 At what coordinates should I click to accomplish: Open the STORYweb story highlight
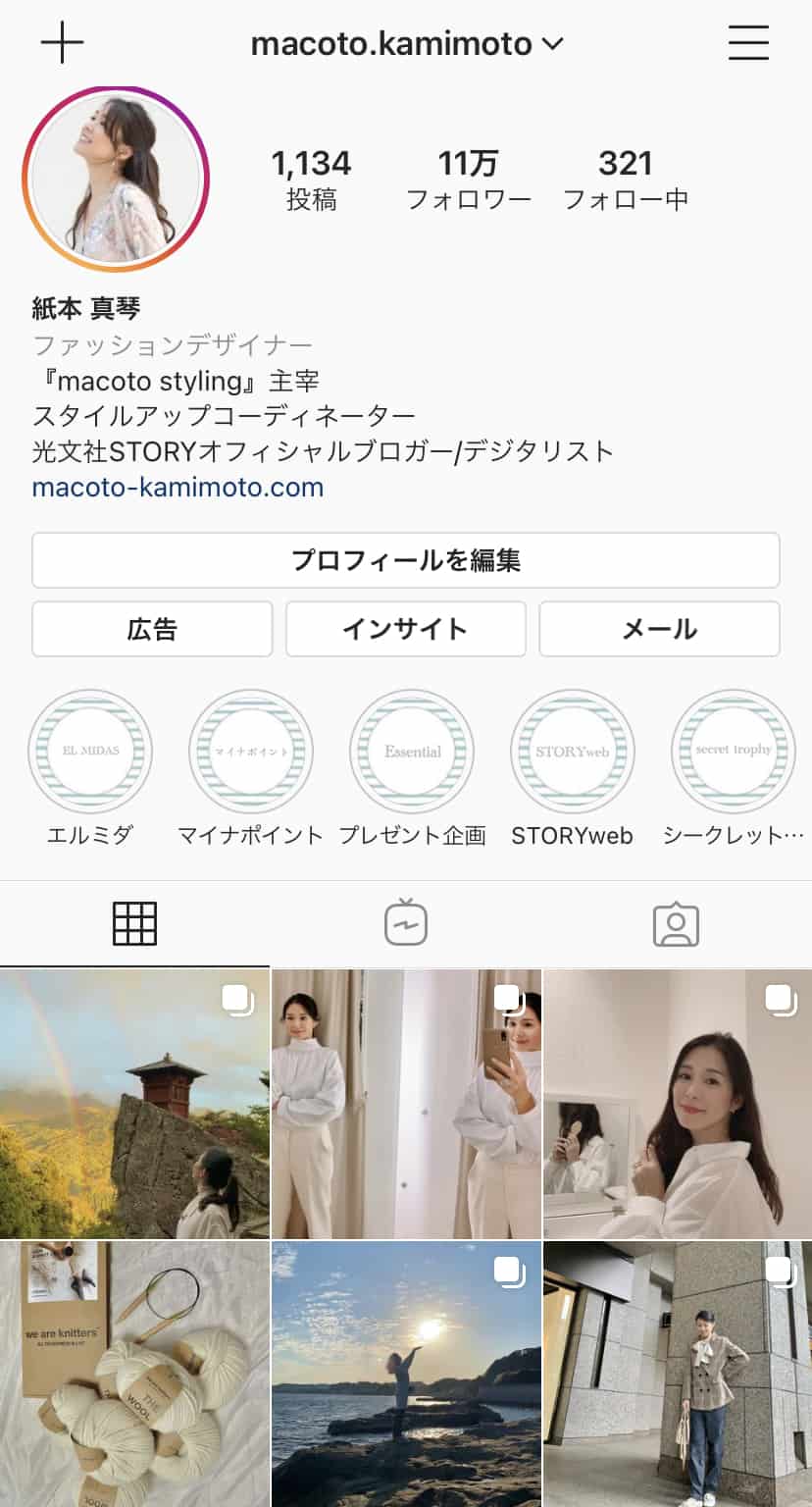(573, 752)
